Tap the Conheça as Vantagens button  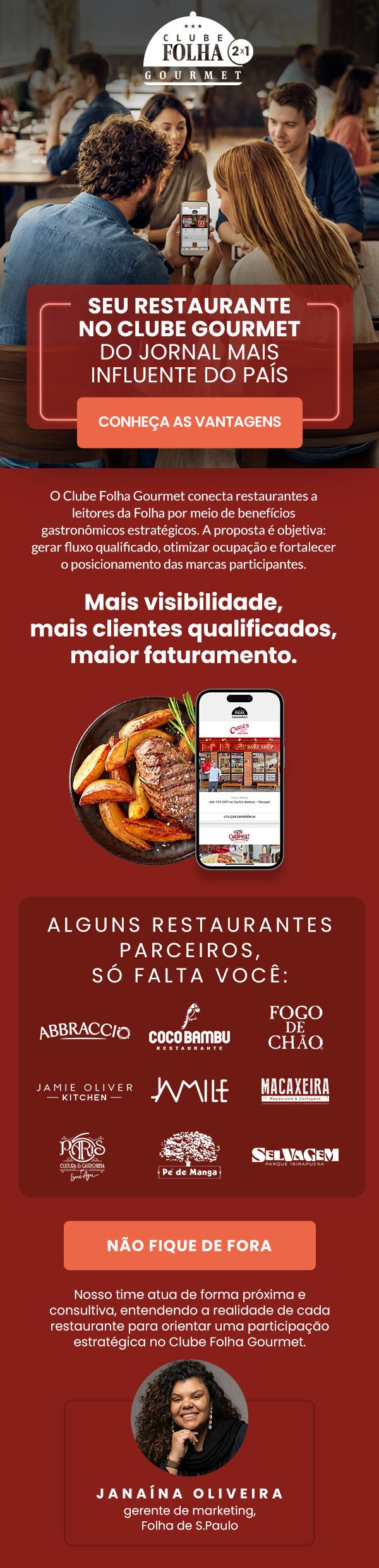pos(189,422)
